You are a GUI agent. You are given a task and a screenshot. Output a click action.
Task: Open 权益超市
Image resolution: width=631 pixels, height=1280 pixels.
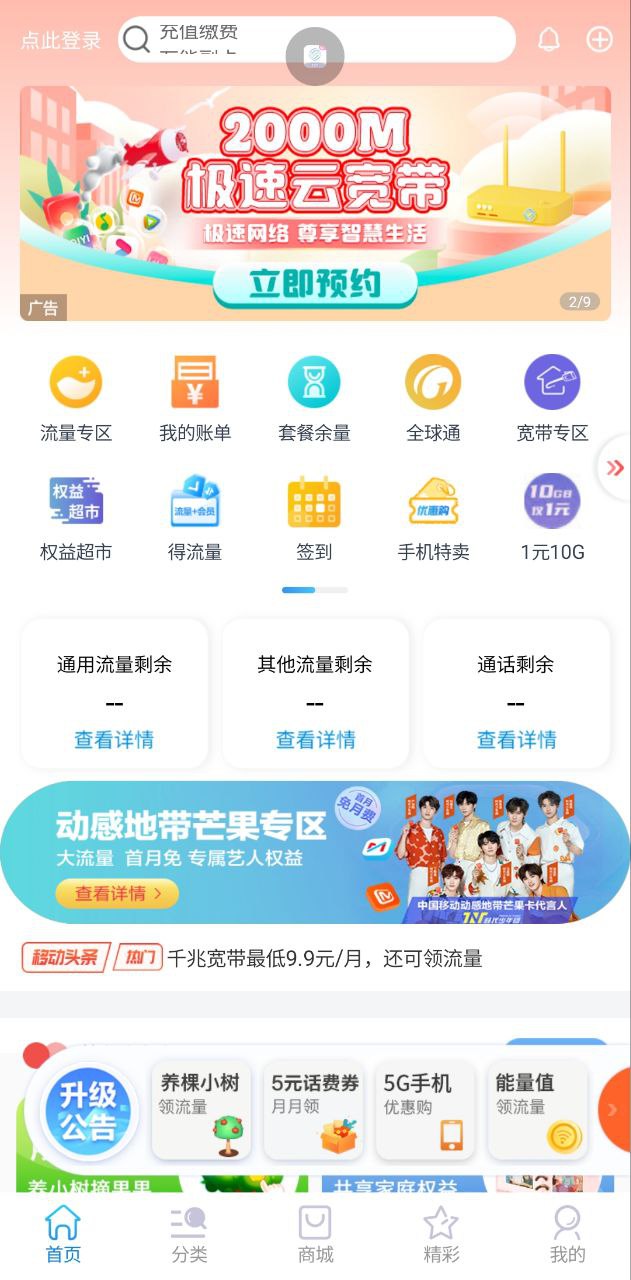(76, 517)
